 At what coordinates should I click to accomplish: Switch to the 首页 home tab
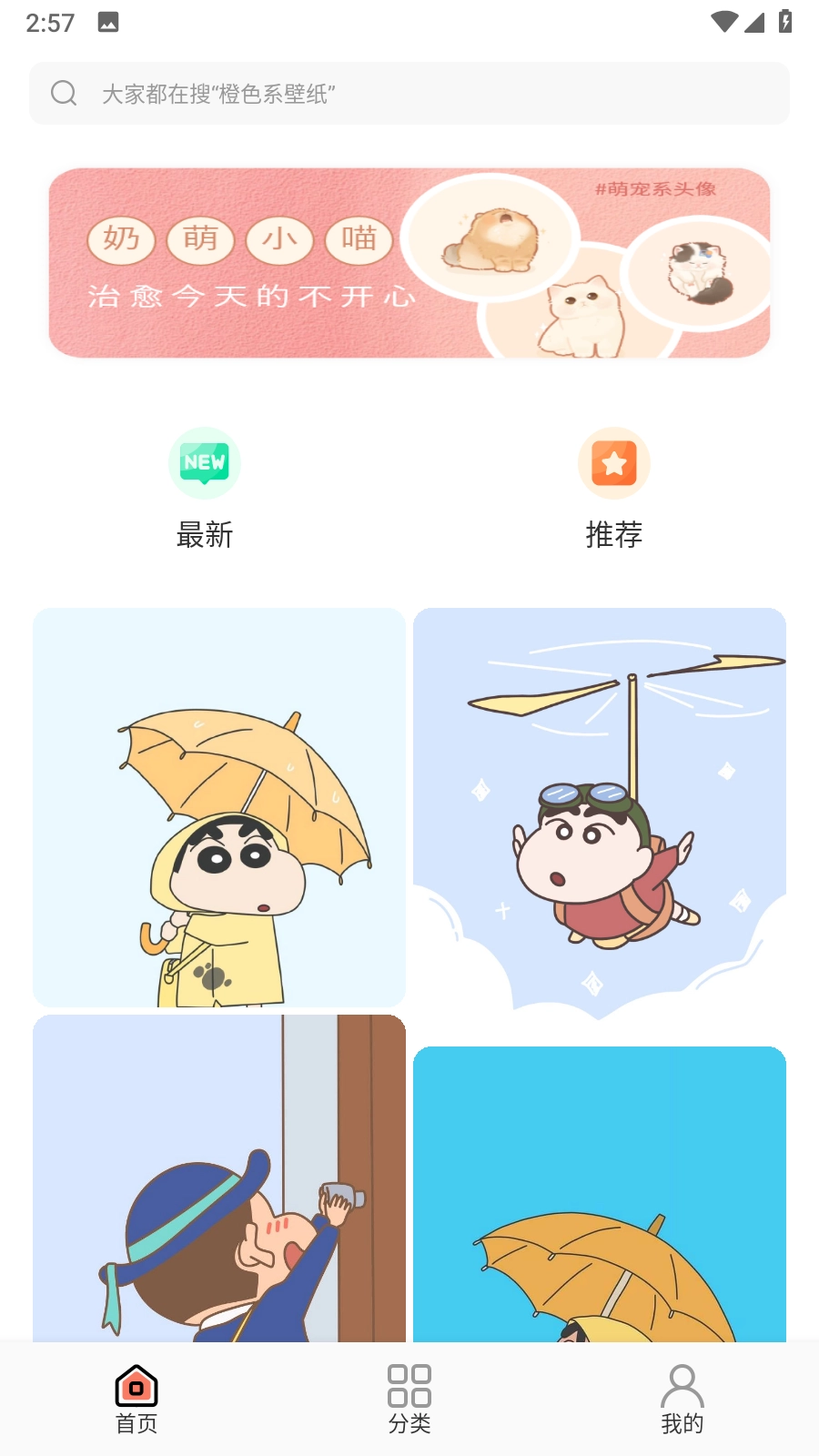click(x=136, y=1400)
